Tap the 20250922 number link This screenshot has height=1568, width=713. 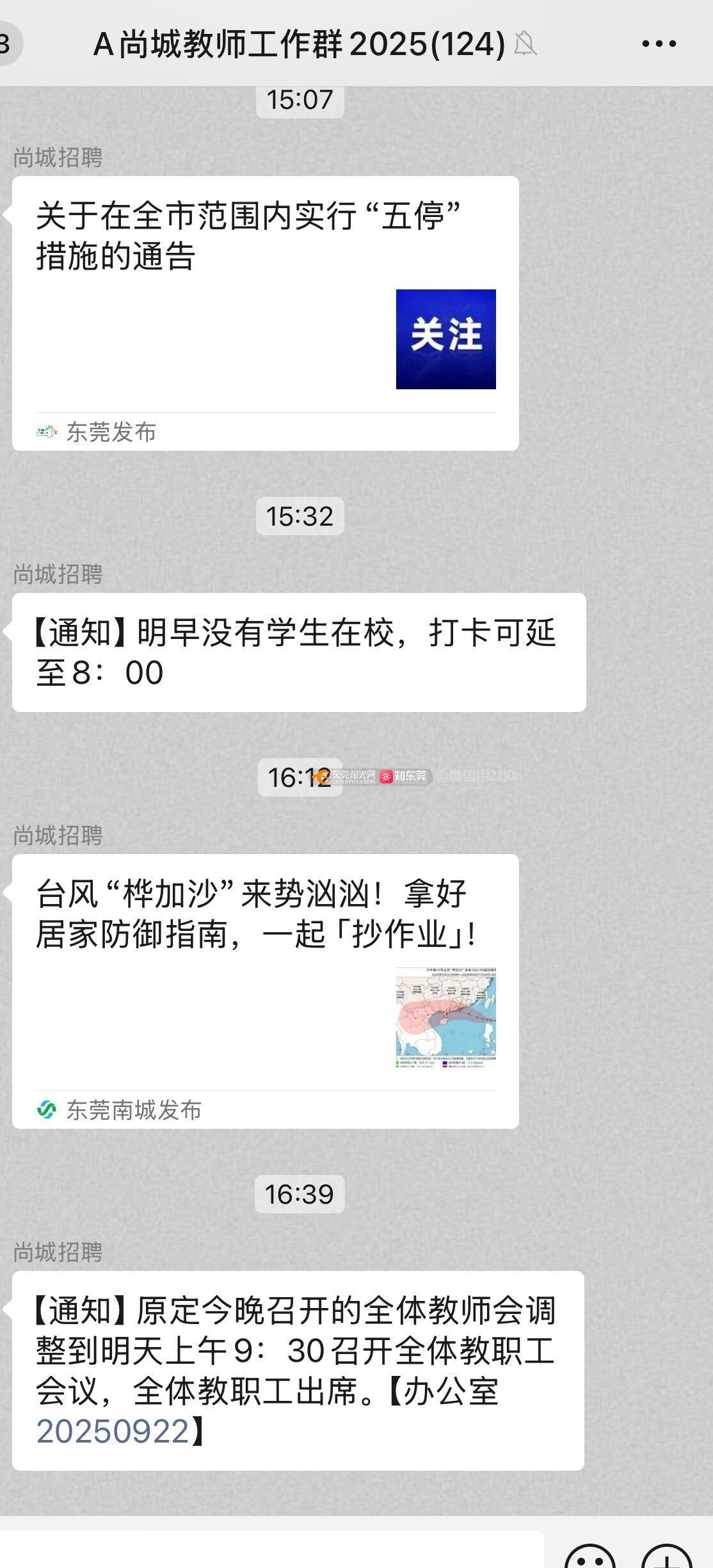click(113, 1432)
